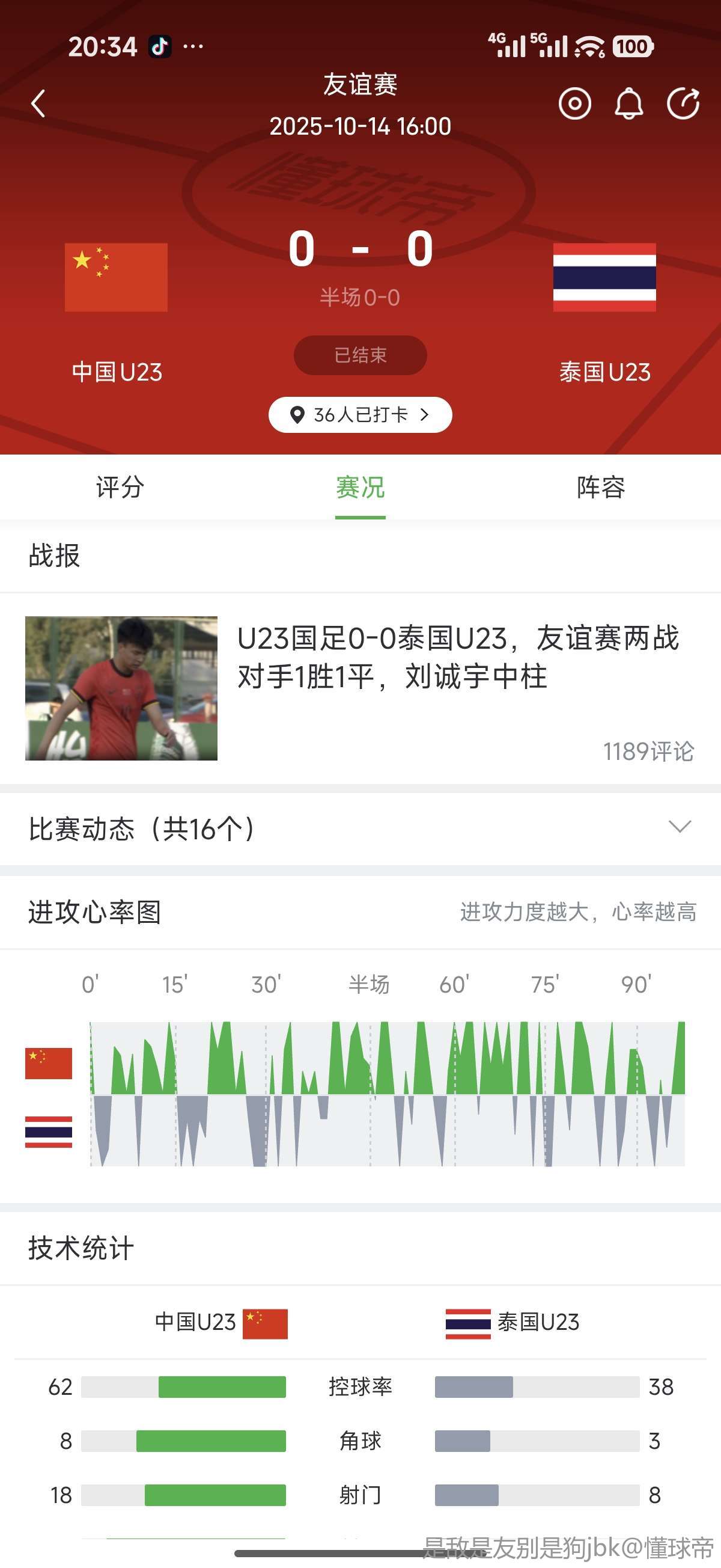721x1568 pixels.
Task: Switch to the 阵容 tab
Action: point(600,488)
